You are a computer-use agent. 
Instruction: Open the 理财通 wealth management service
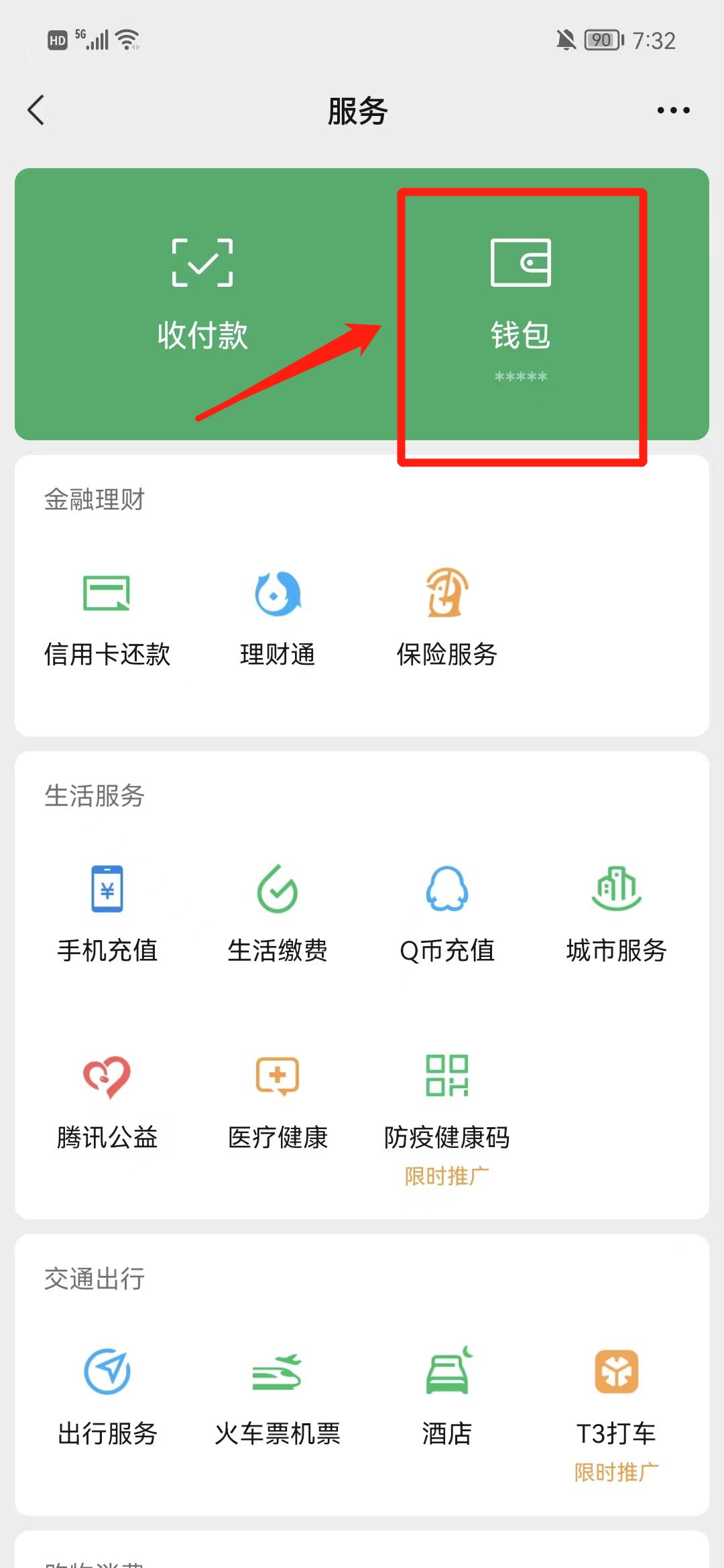point(277,616)
